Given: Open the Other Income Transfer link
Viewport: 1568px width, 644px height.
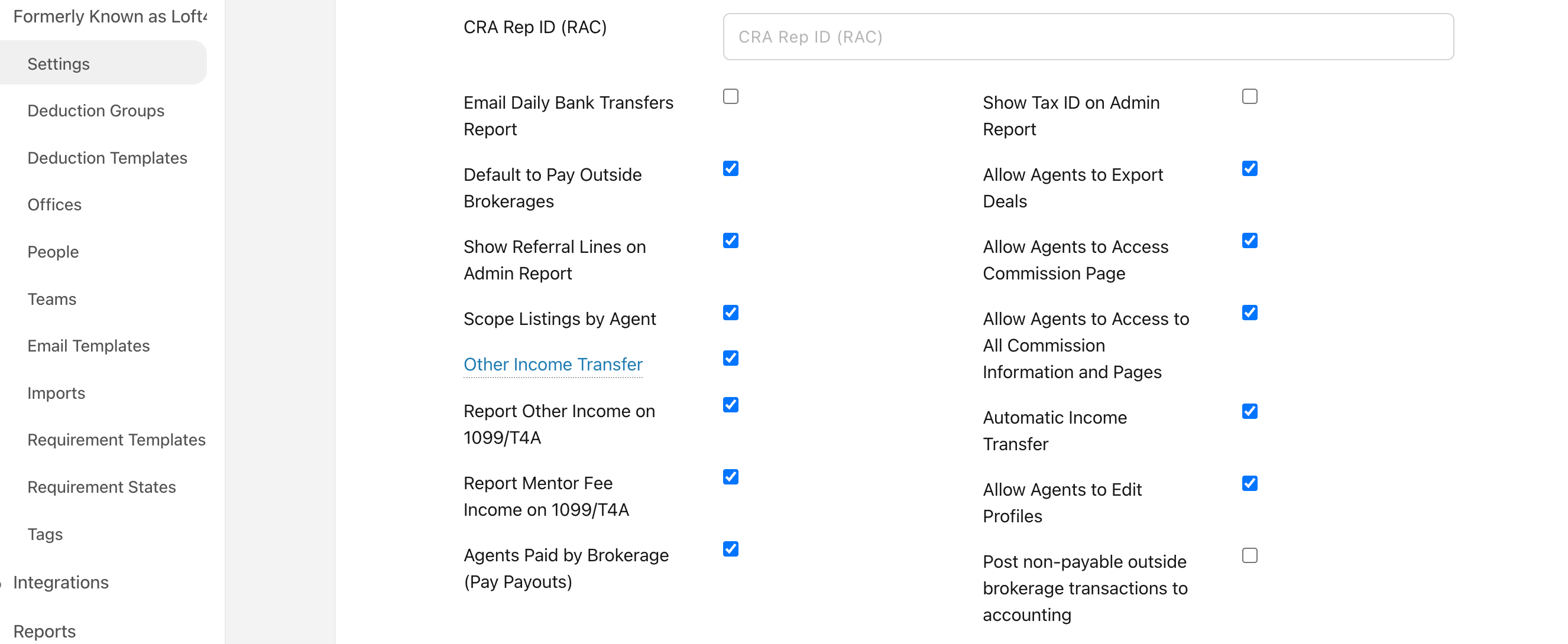Looking at the screenshot, I should point(553,364).
